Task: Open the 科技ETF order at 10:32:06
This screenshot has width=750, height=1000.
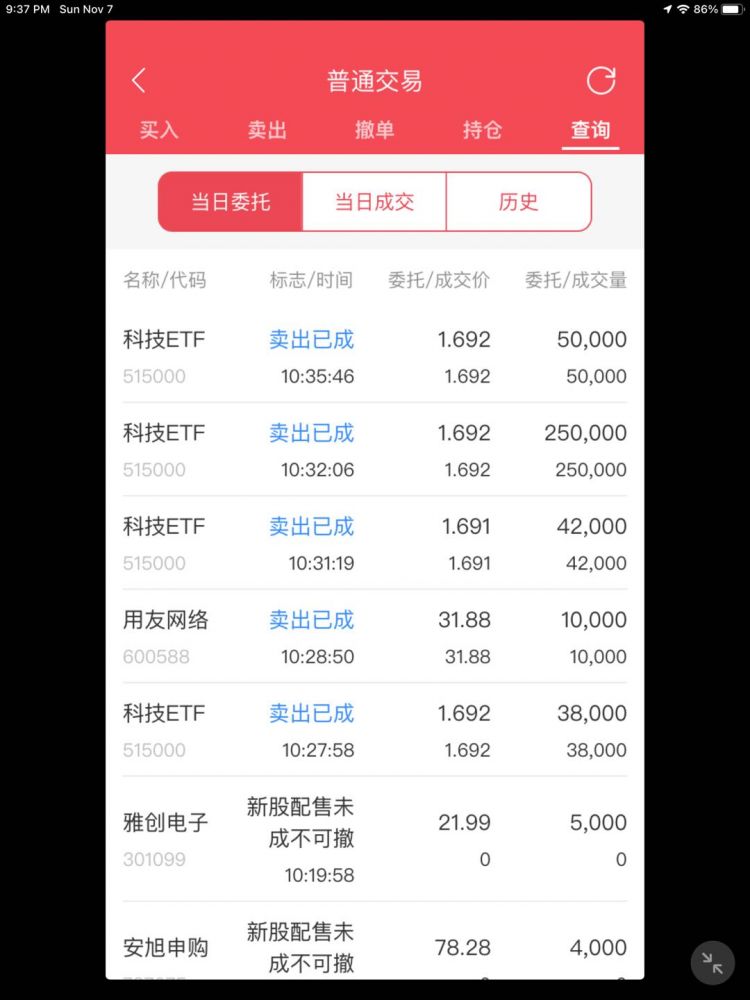Action: (375, 450)
